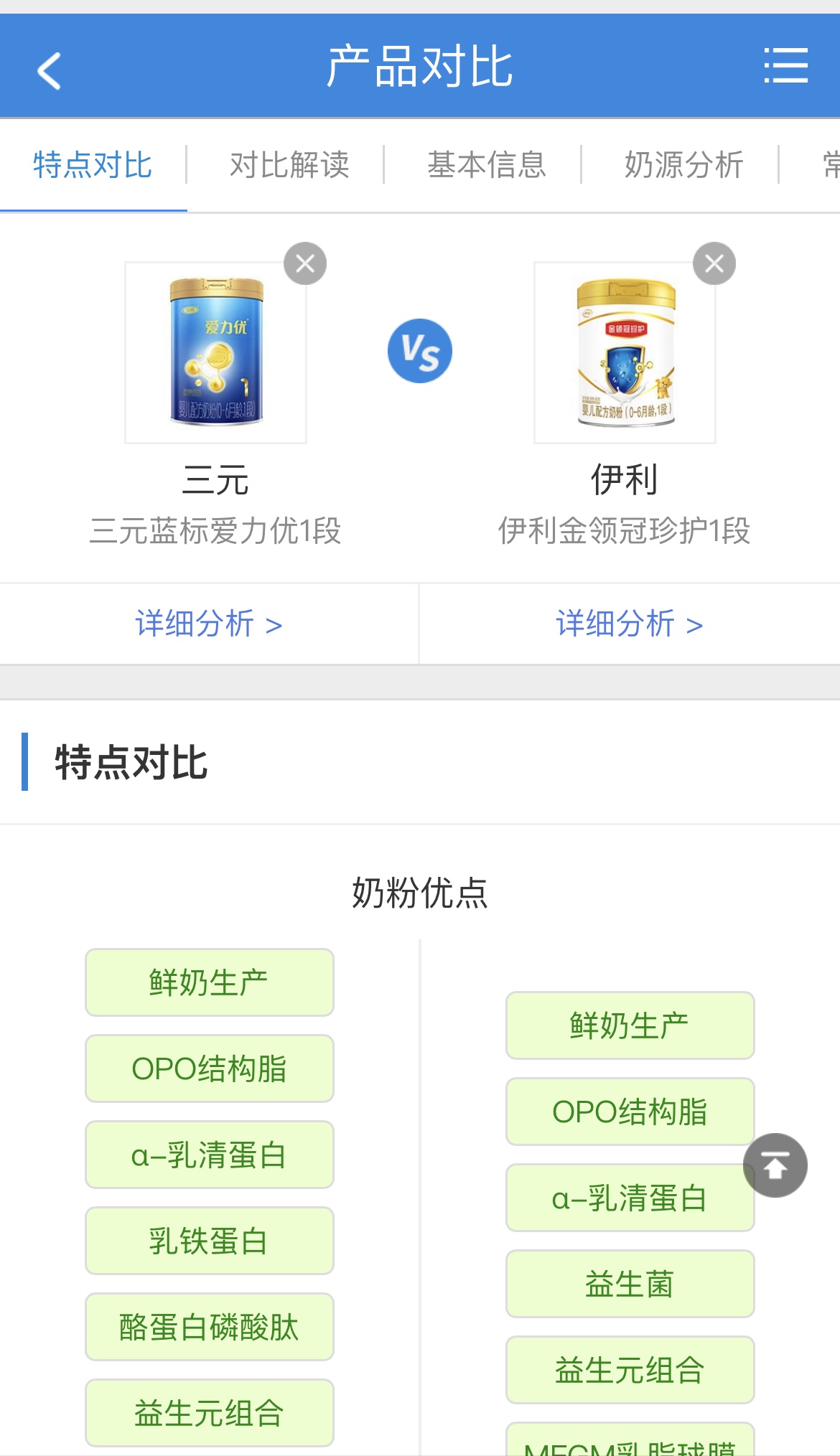Tap 益生菌 chip under 伊利
The width and height of the screenshot is (840, 1456).
[x=630, y=1284]
